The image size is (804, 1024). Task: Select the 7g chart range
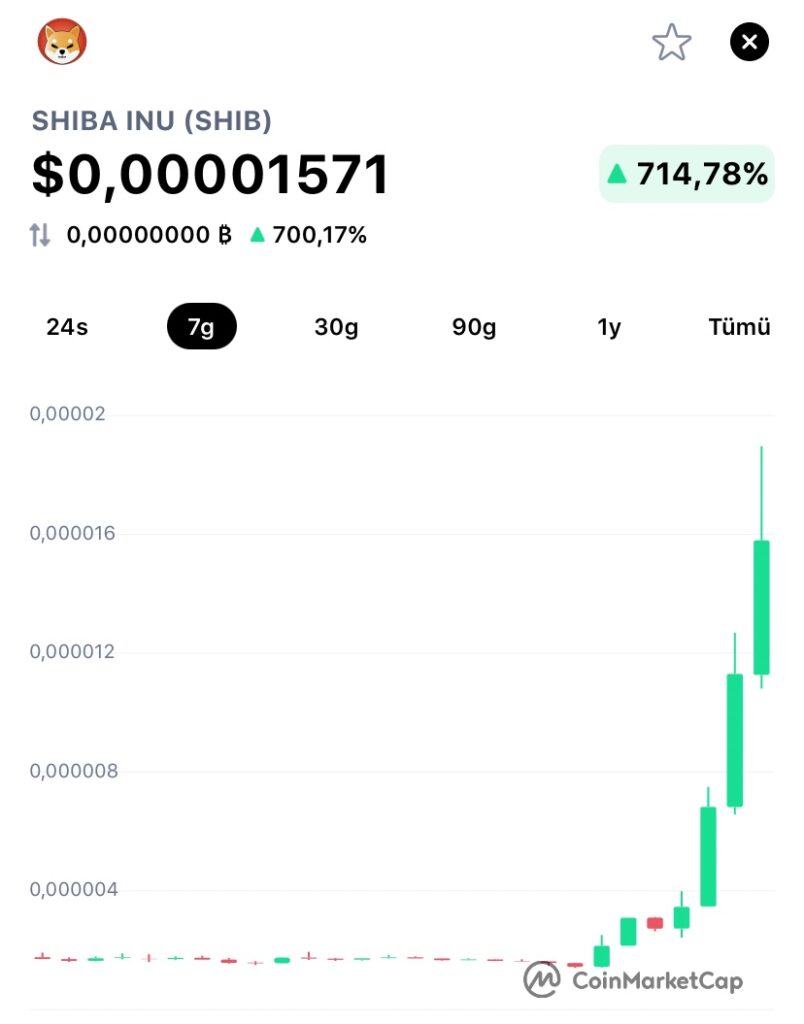pyautogui.click(x=201, y=327)
